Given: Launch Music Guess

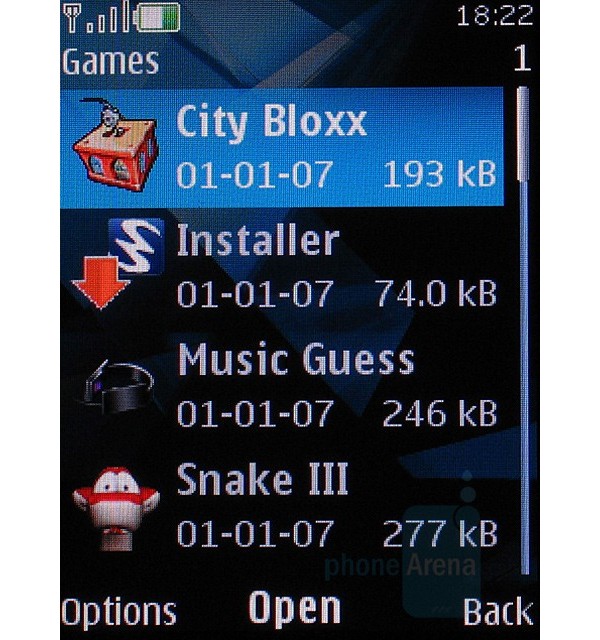Looking at the screenshot, I should click(x=285, y=385).
